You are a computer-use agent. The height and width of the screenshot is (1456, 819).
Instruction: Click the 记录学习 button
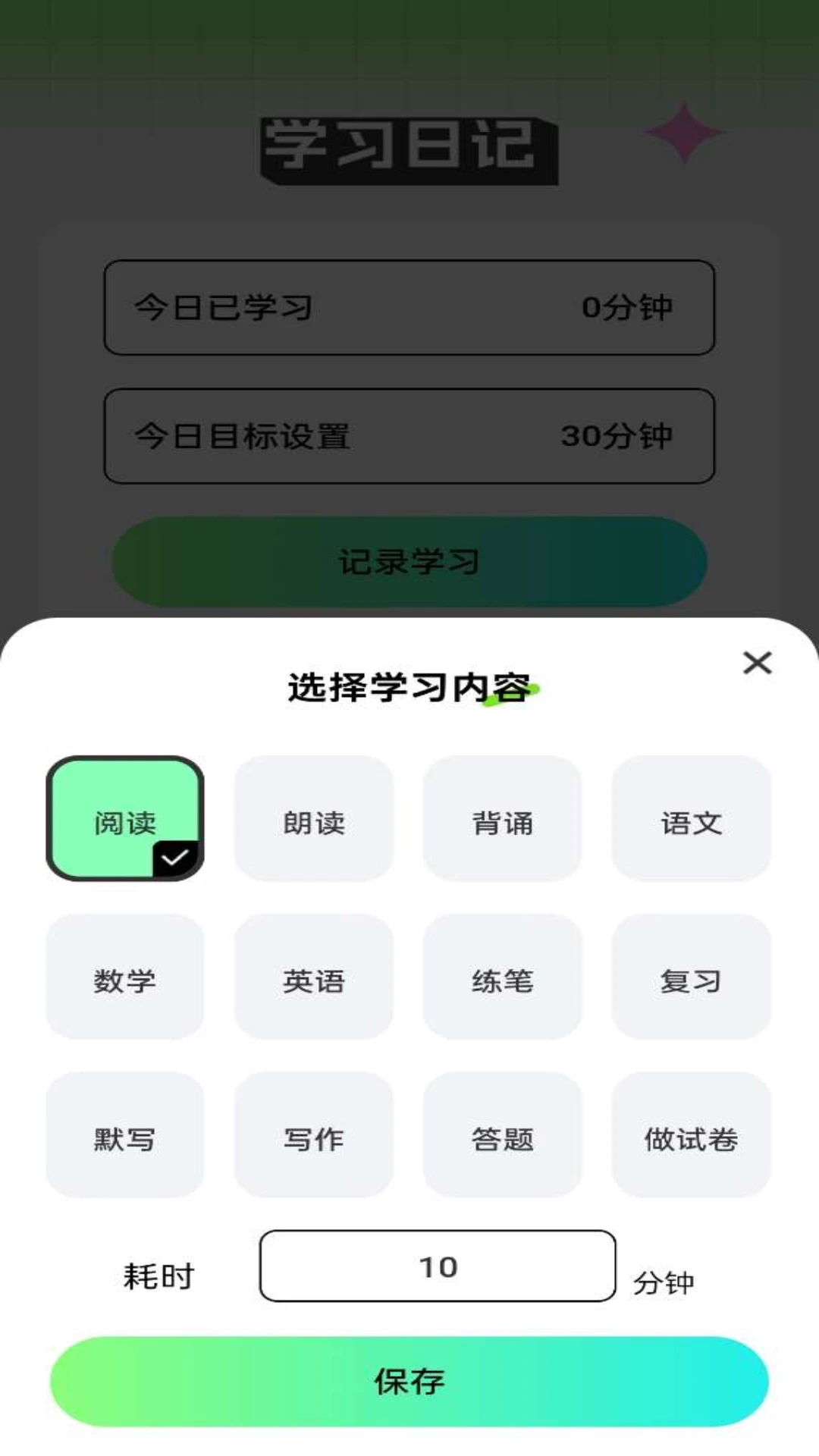click(x=409, y=561)
